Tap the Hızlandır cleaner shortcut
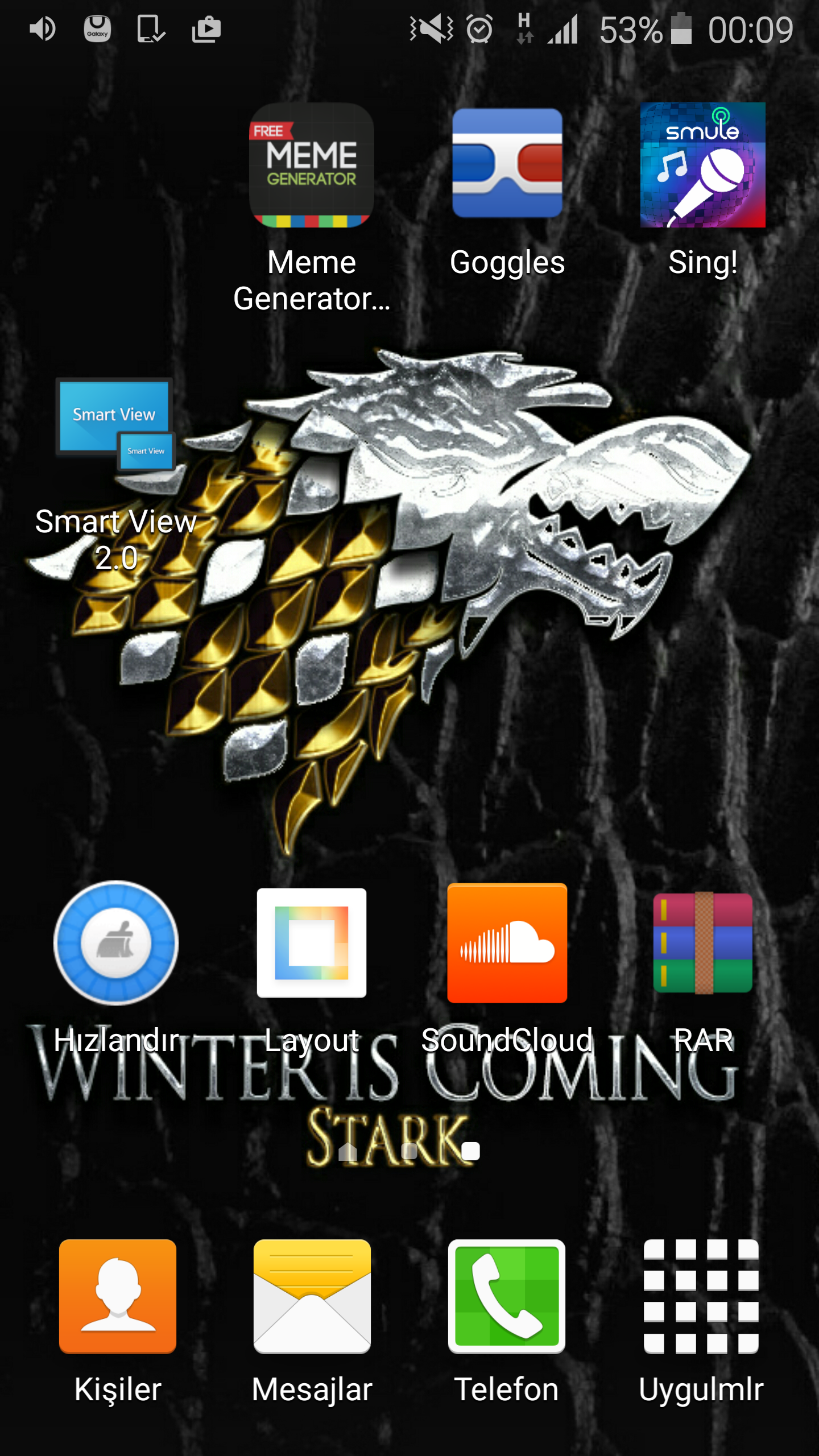 click(x=116, y=943)
